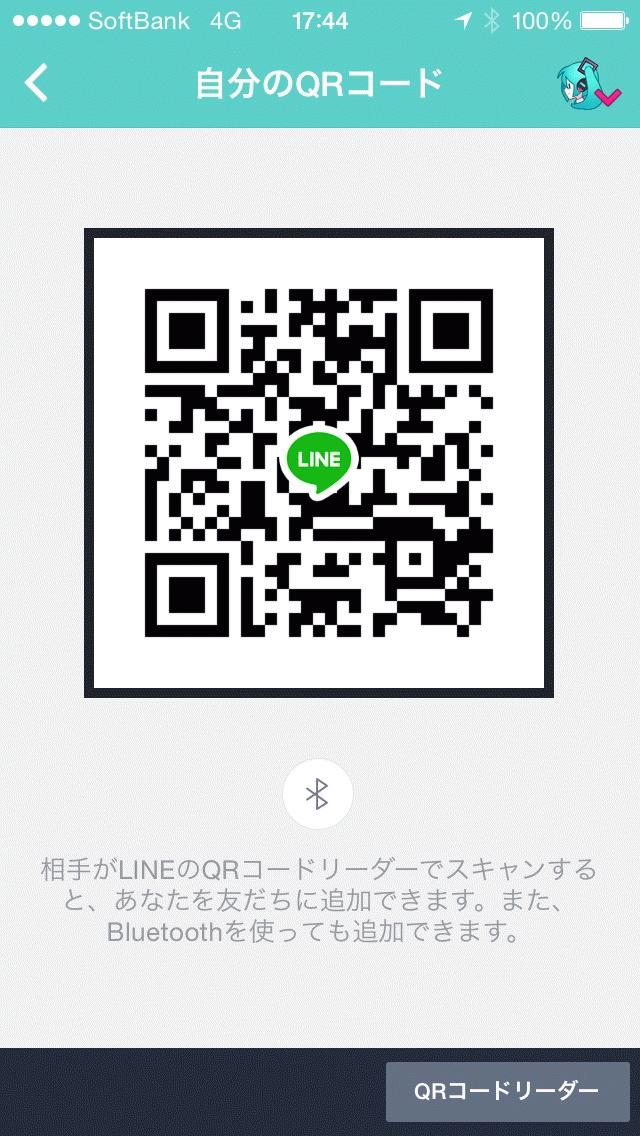Tap the round Bluetooth icon button
Viewport: 640px width, 1136px height.
[x=318, y=795]
